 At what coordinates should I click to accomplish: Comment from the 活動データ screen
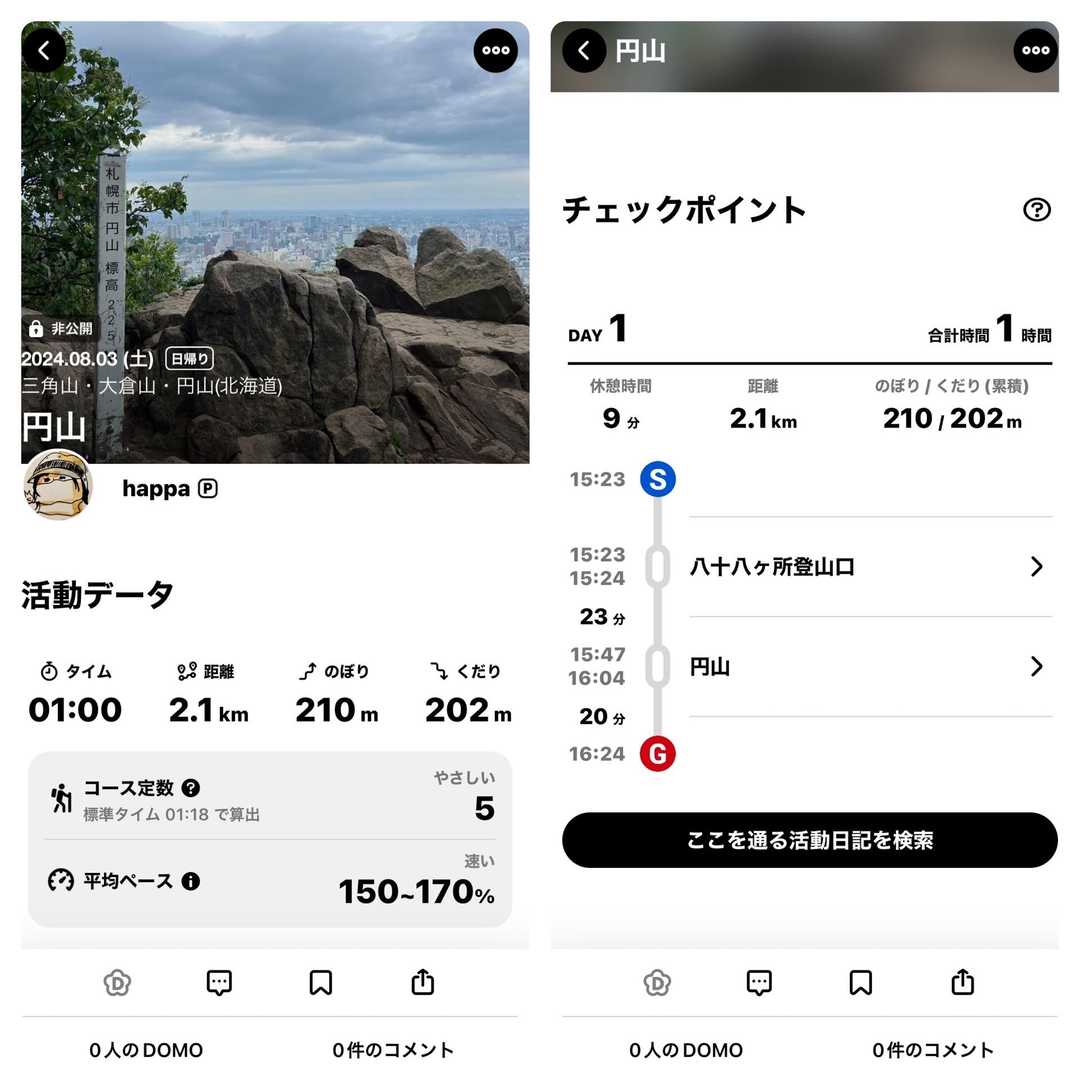pyautogui.click(x=219, y=983)
